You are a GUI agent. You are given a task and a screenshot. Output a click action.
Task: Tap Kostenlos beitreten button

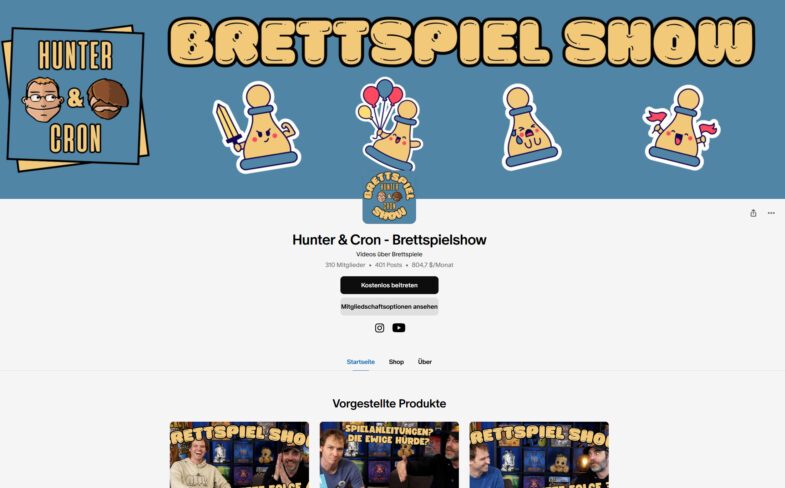click(x=389, y=285)
